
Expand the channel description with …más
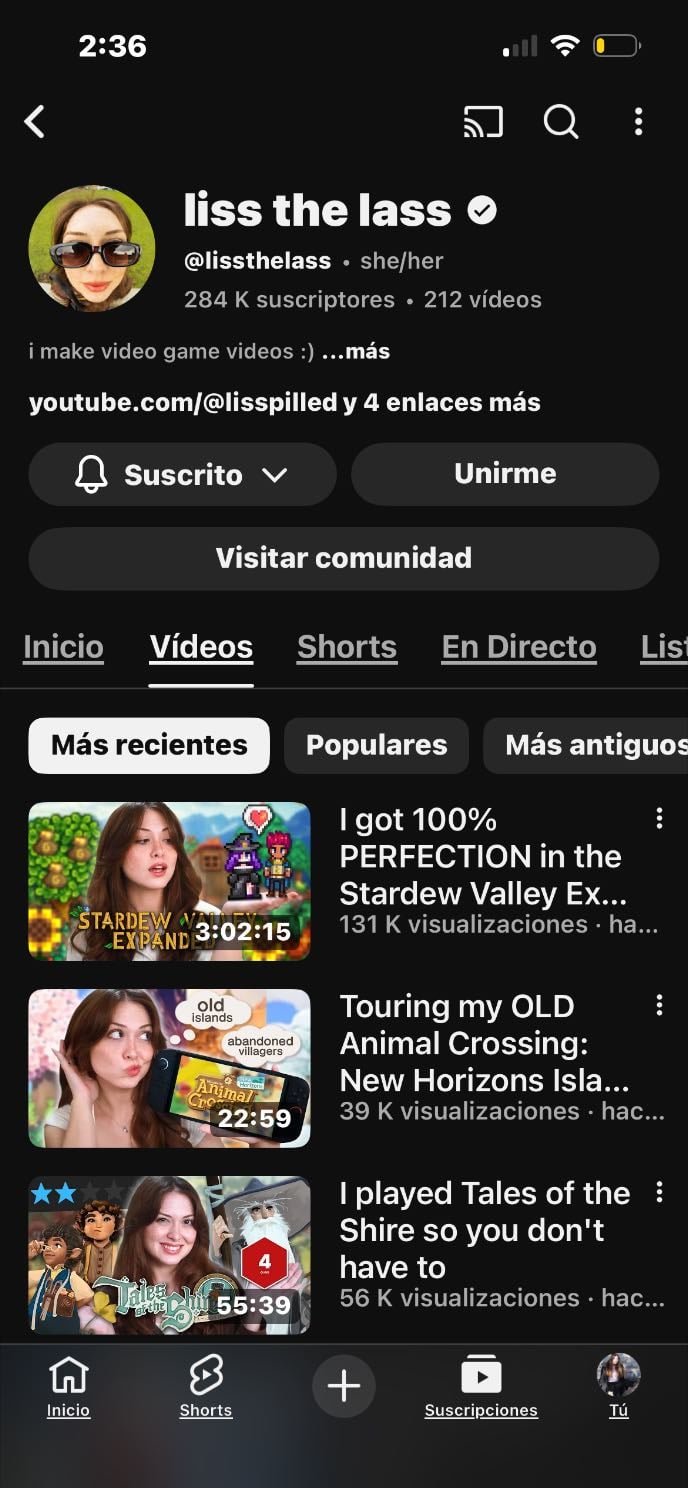(x=355, y=352)
